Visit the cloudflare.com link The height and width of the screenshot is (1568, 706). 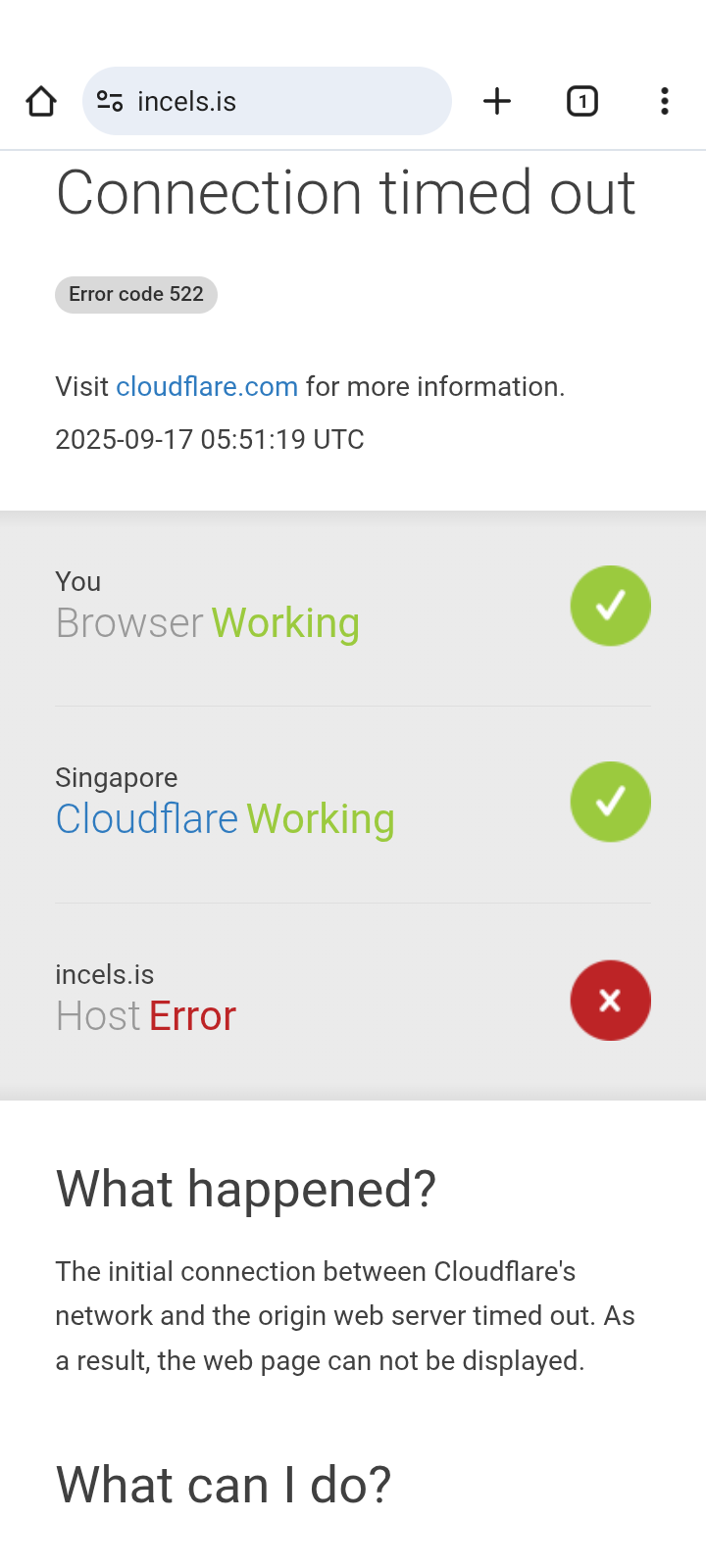tap(207, 386)
